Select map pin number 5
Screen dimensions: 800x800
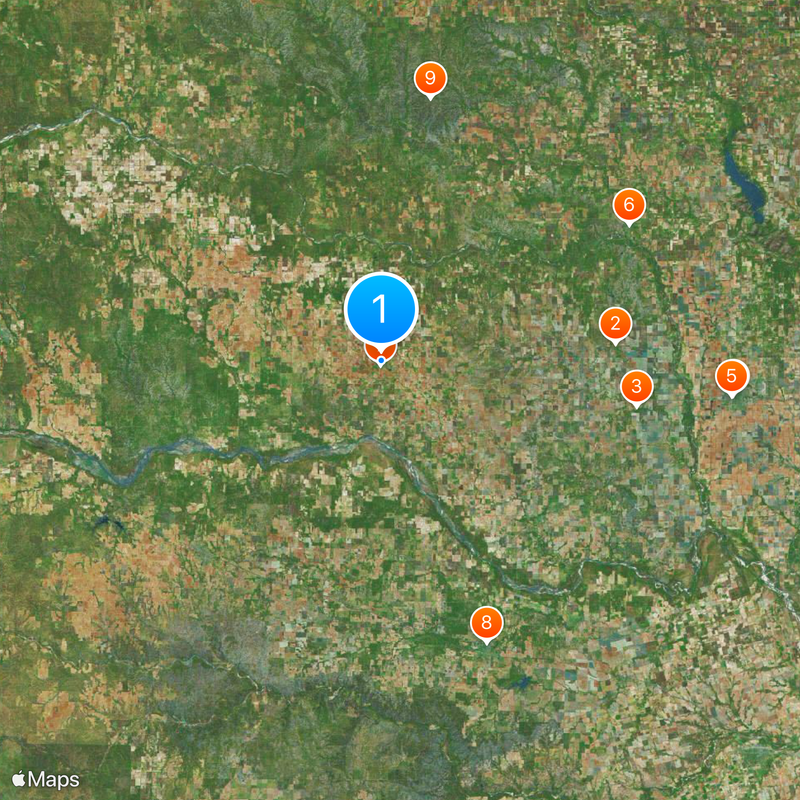pyautogui.click(x=732, y=376)
